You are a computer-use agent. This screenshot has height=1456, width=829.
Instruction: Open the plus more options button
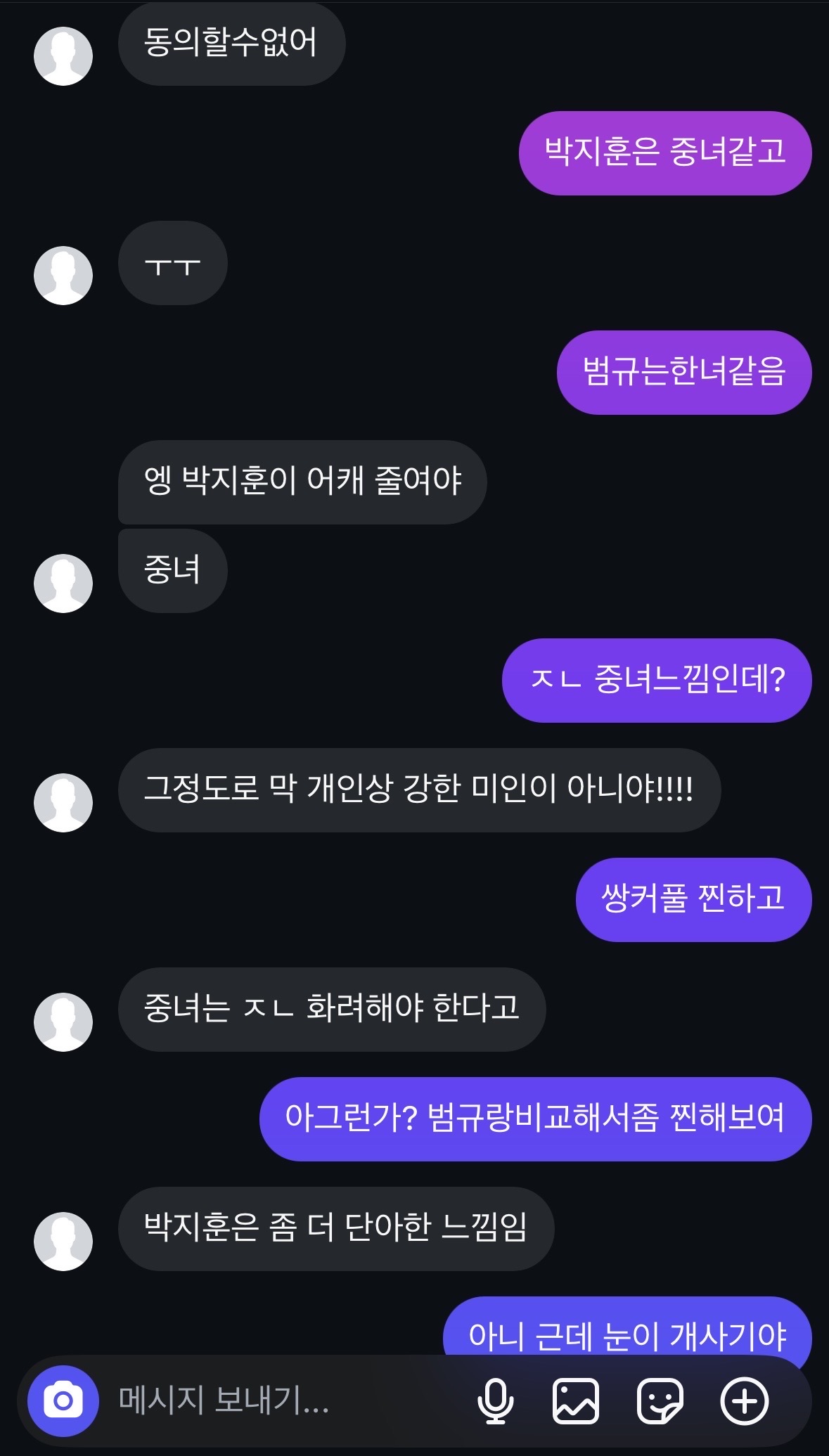tap(745, 1400)
